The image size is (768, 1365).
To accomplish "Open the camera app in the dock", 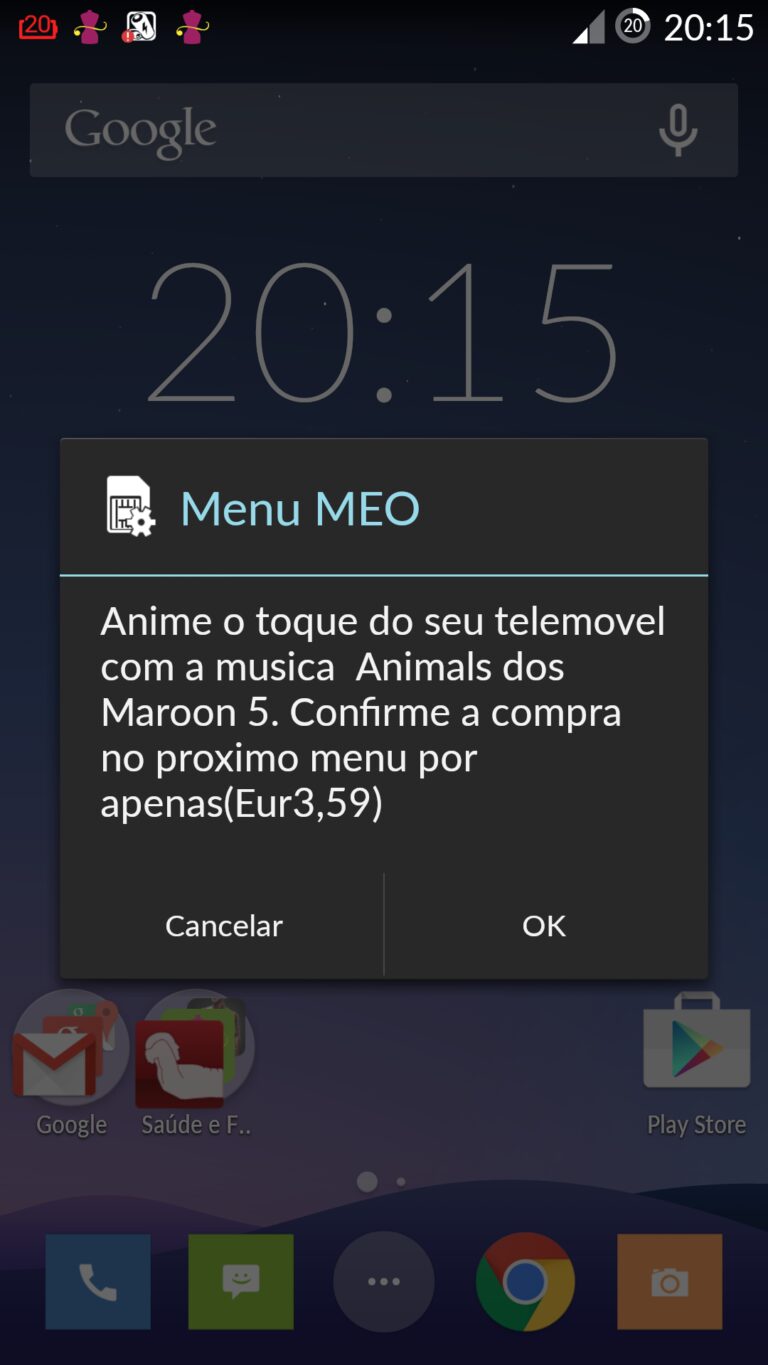I will [669, 1281].
